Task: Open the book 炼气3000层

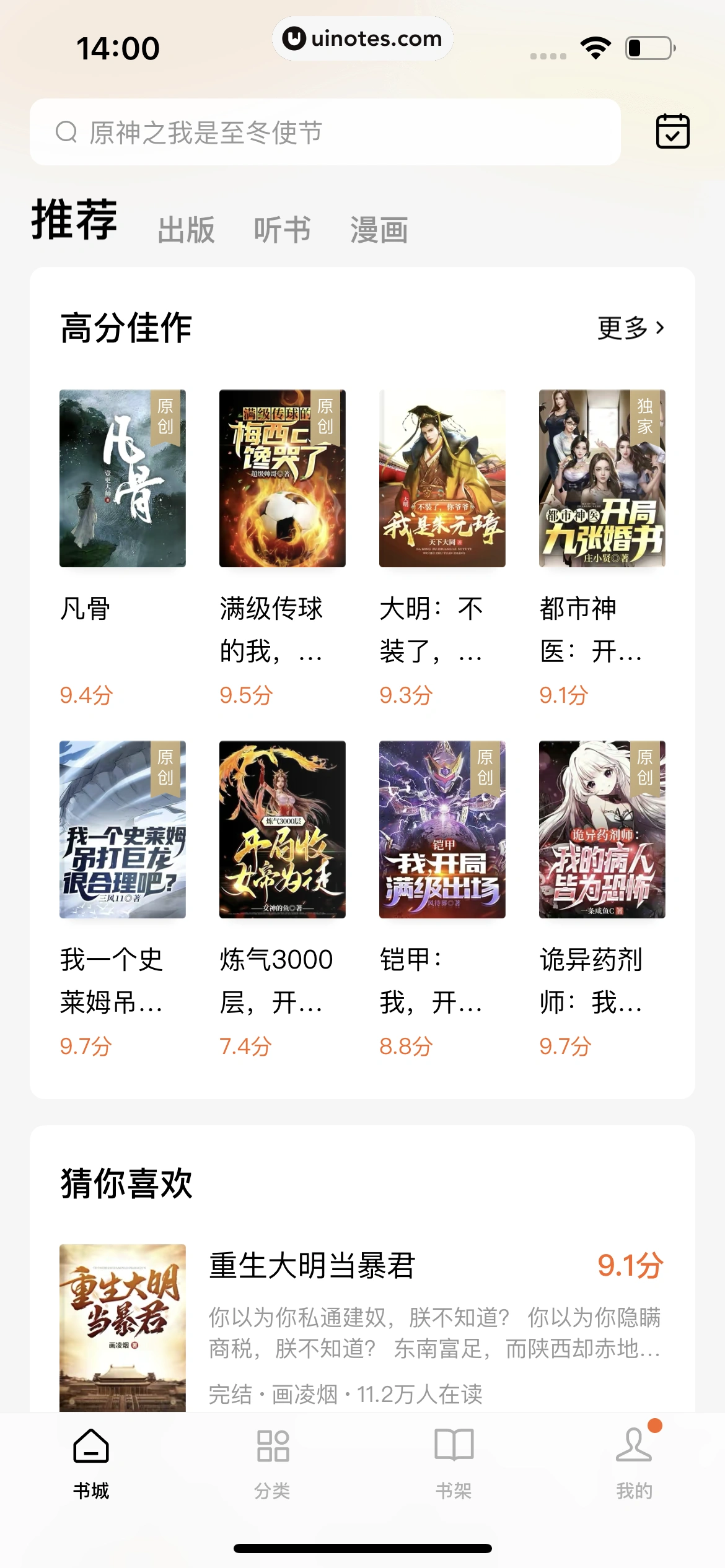Action: (282, 829)
